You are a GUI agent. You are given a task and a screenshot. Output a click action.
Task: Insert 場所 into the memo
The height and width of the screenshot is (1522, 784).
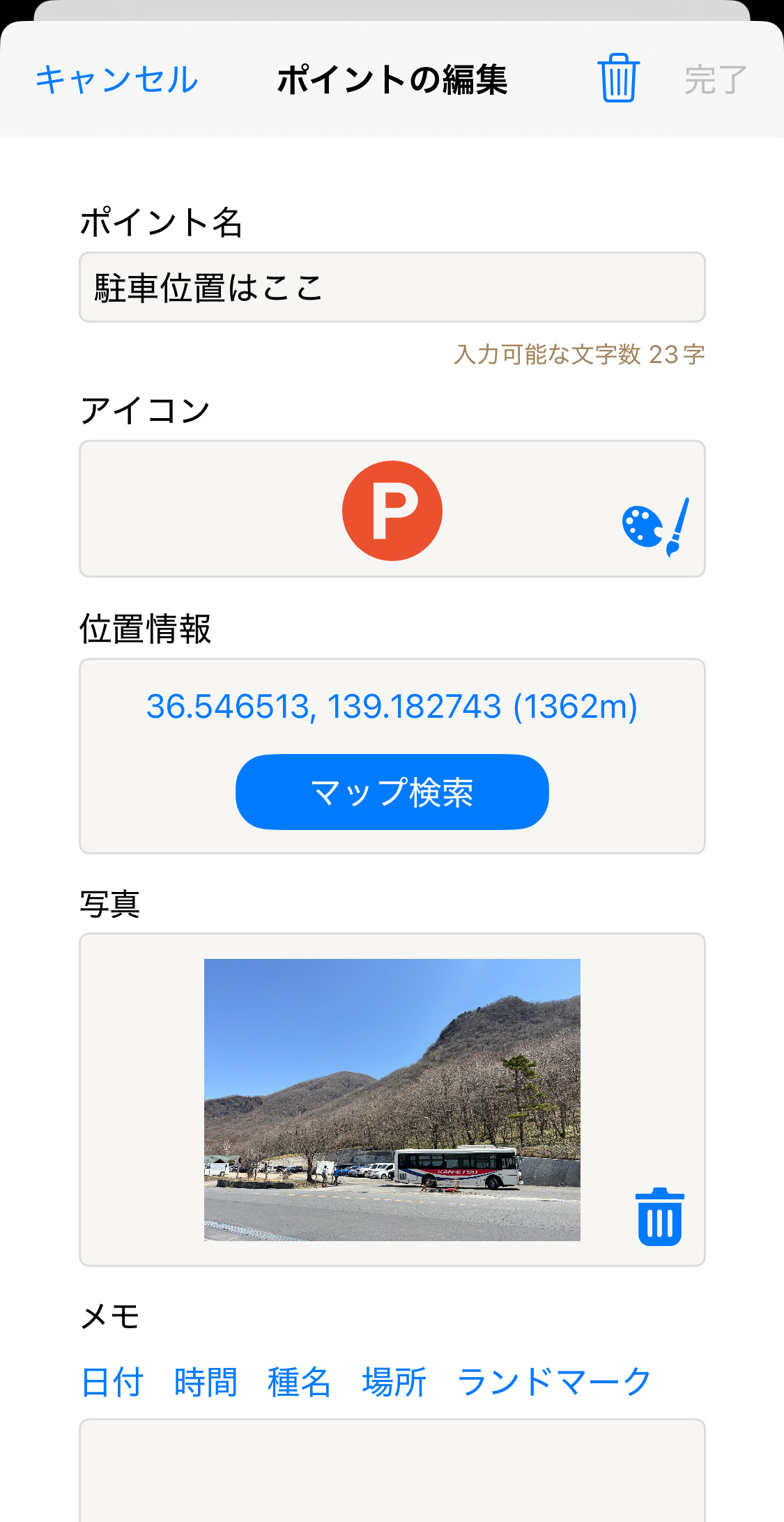tap(394, 1382)
